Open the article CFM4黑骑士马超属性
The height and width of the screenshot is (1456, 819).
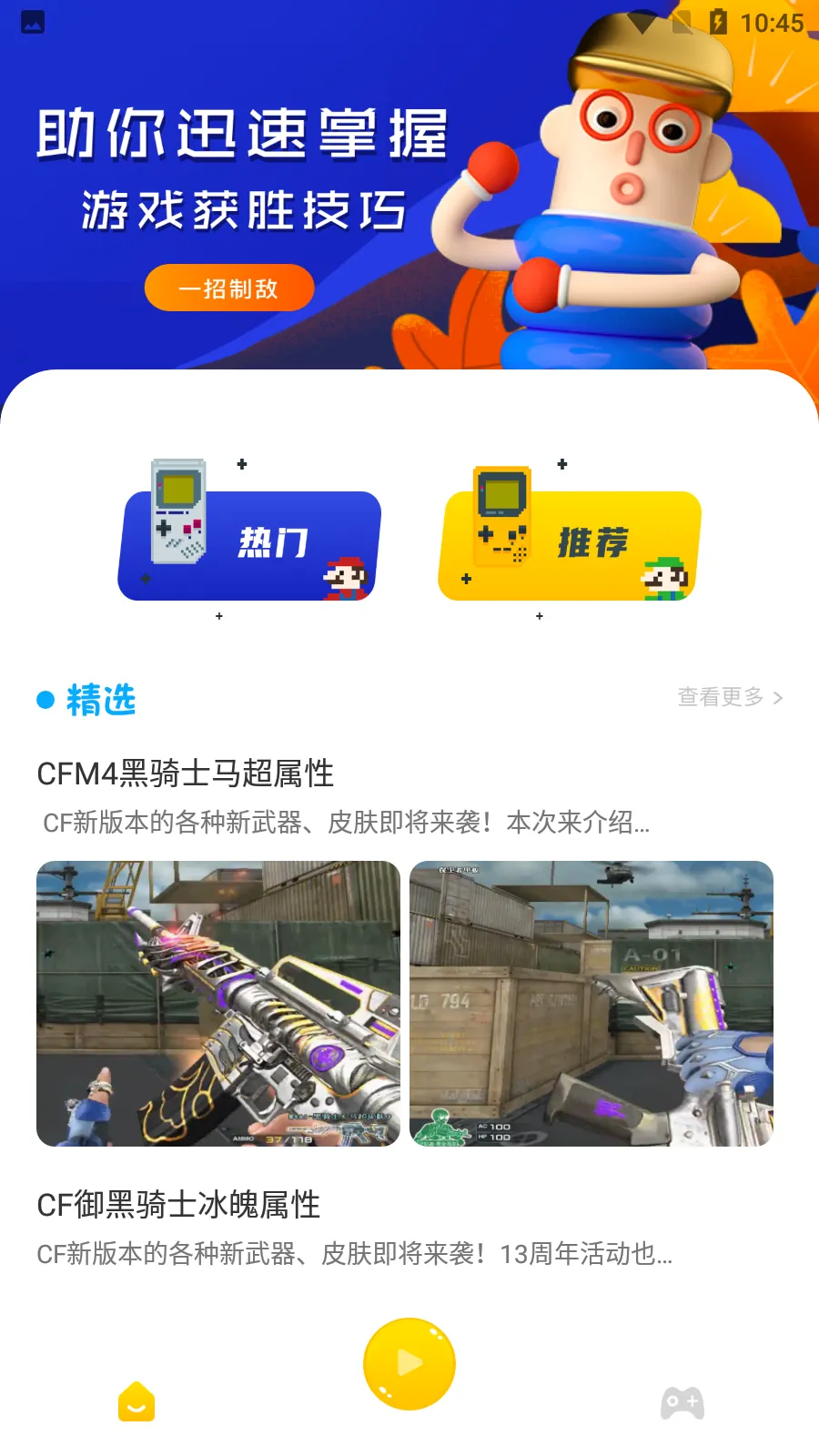point(186,774)
